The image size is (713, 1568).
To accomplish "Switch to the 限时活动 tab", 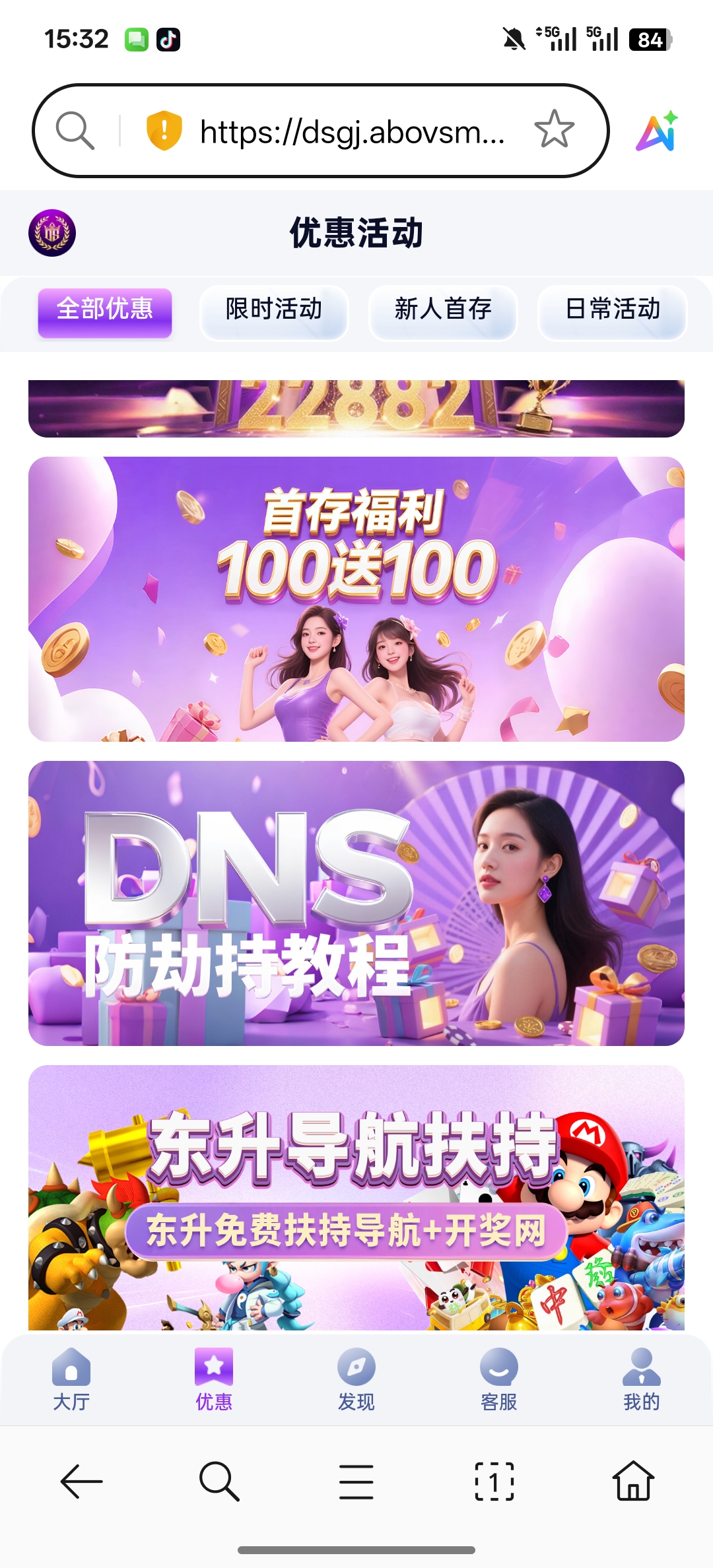I will 274,311.
